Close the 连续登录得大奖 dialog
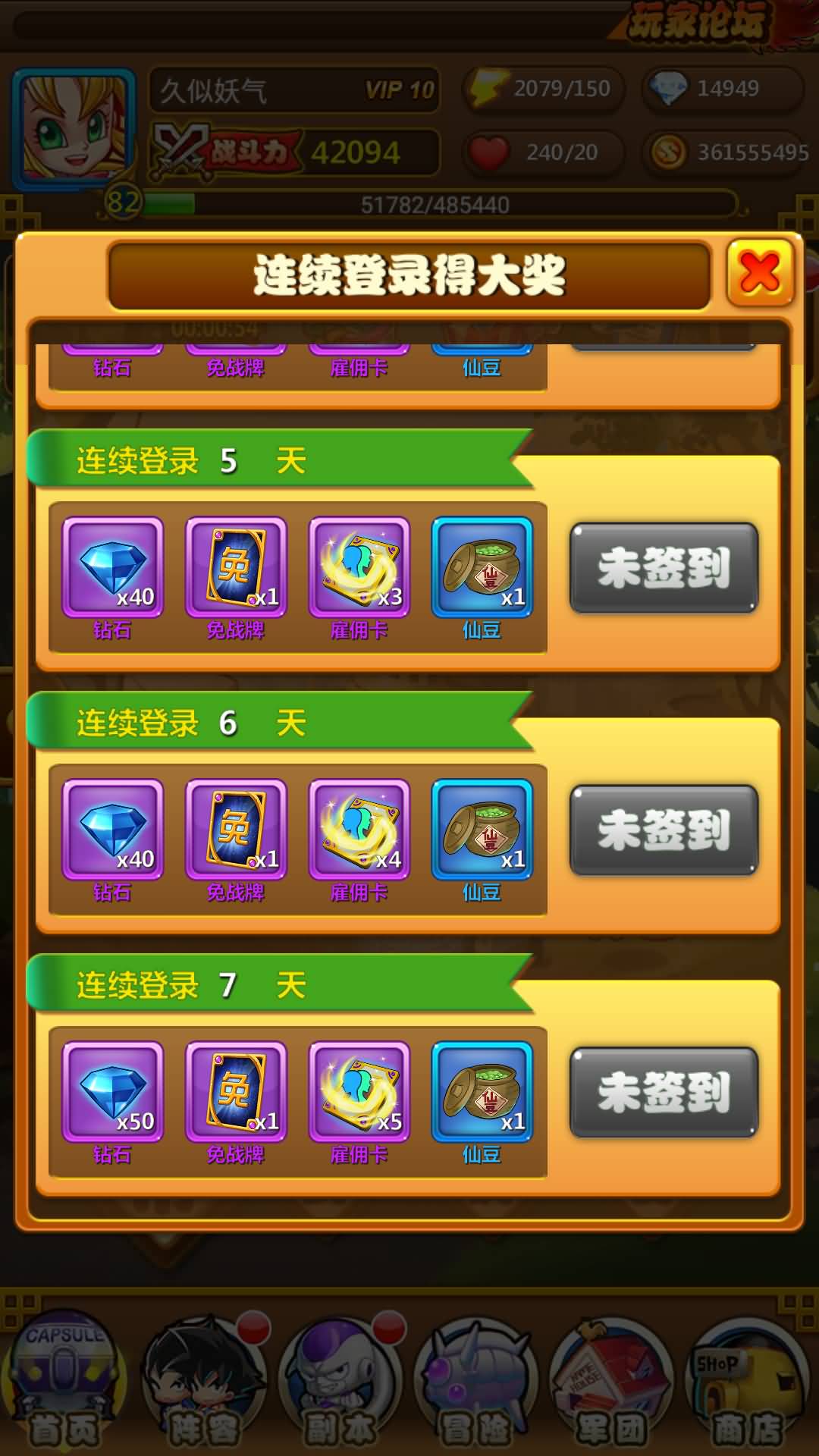The width and height of the screenshot is (819, 1456). pos(760,273)
